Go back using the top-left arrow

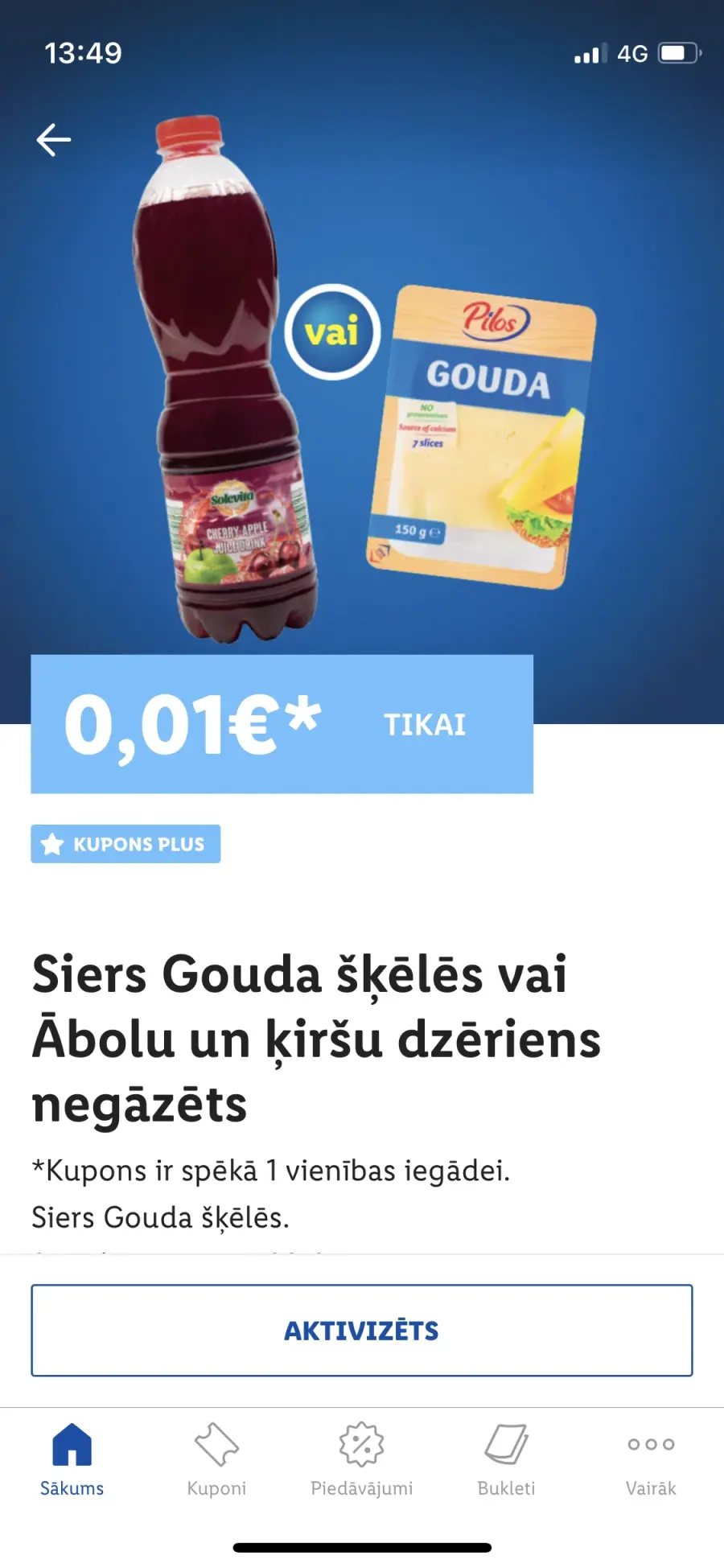(54, 140)
